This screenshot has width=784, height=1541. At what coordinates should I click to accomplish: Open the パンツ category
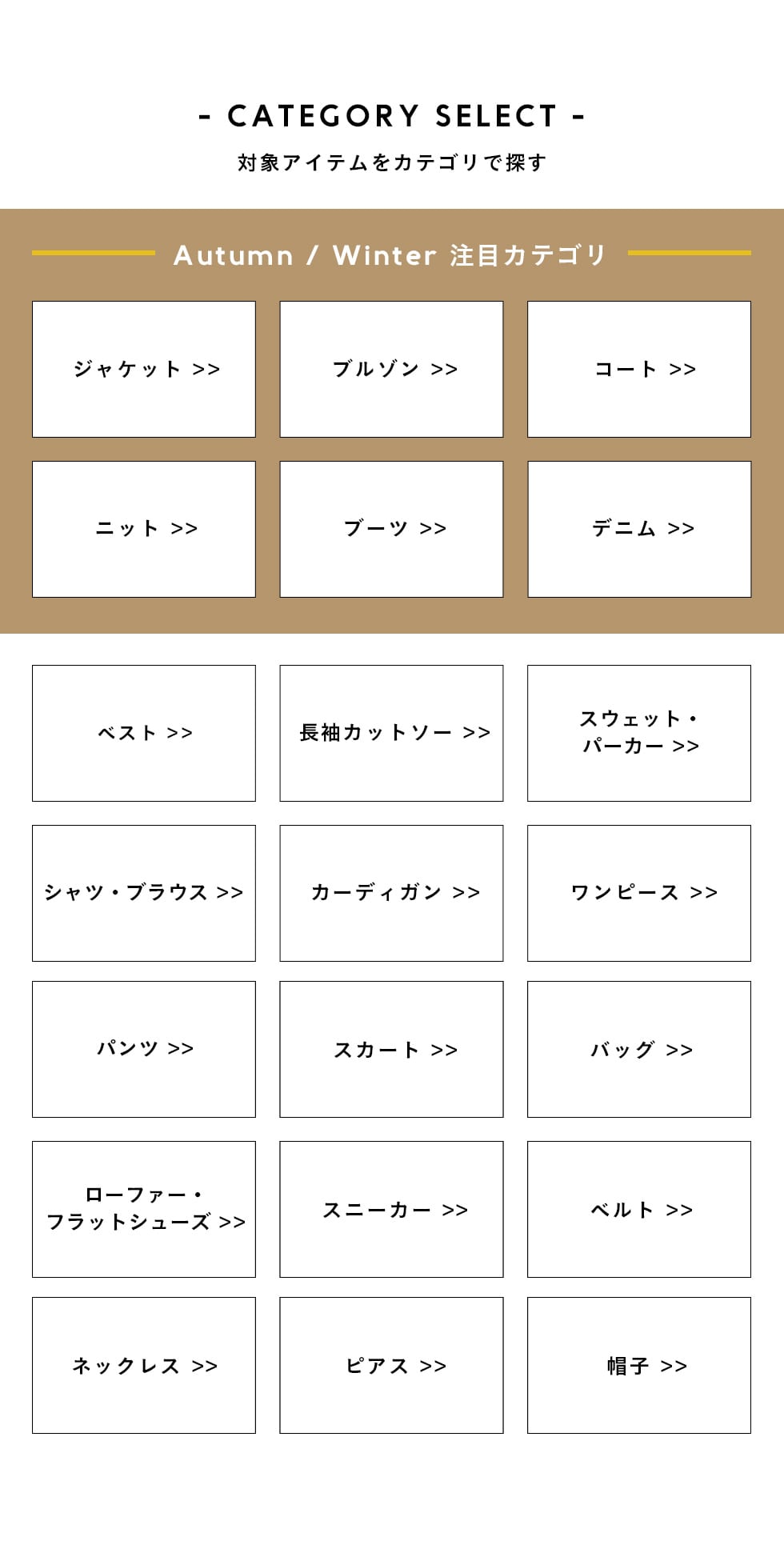point(144,1049)
